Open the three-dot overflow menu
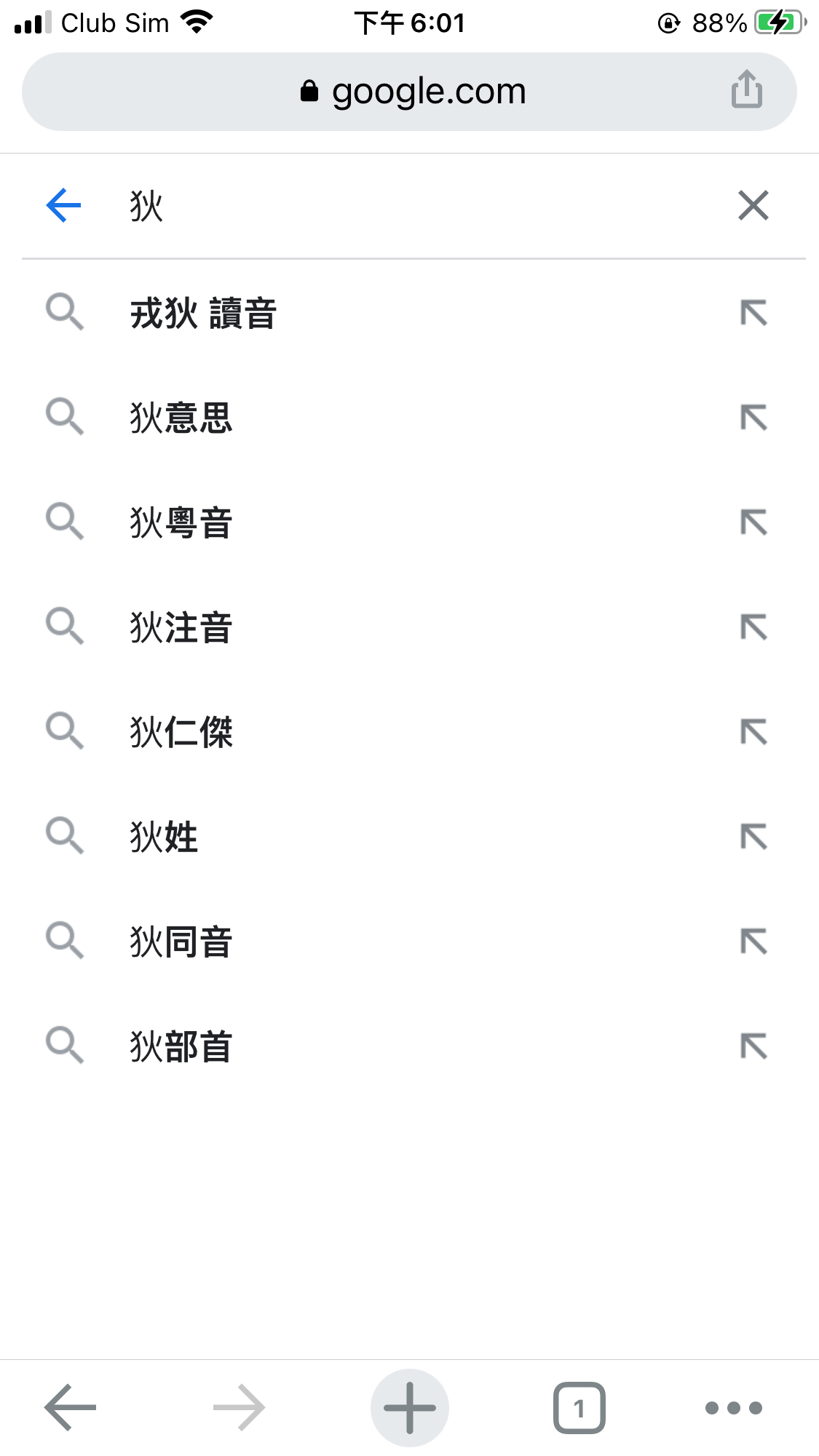Screen dimensions: 819x1456 click(734, 1408)
